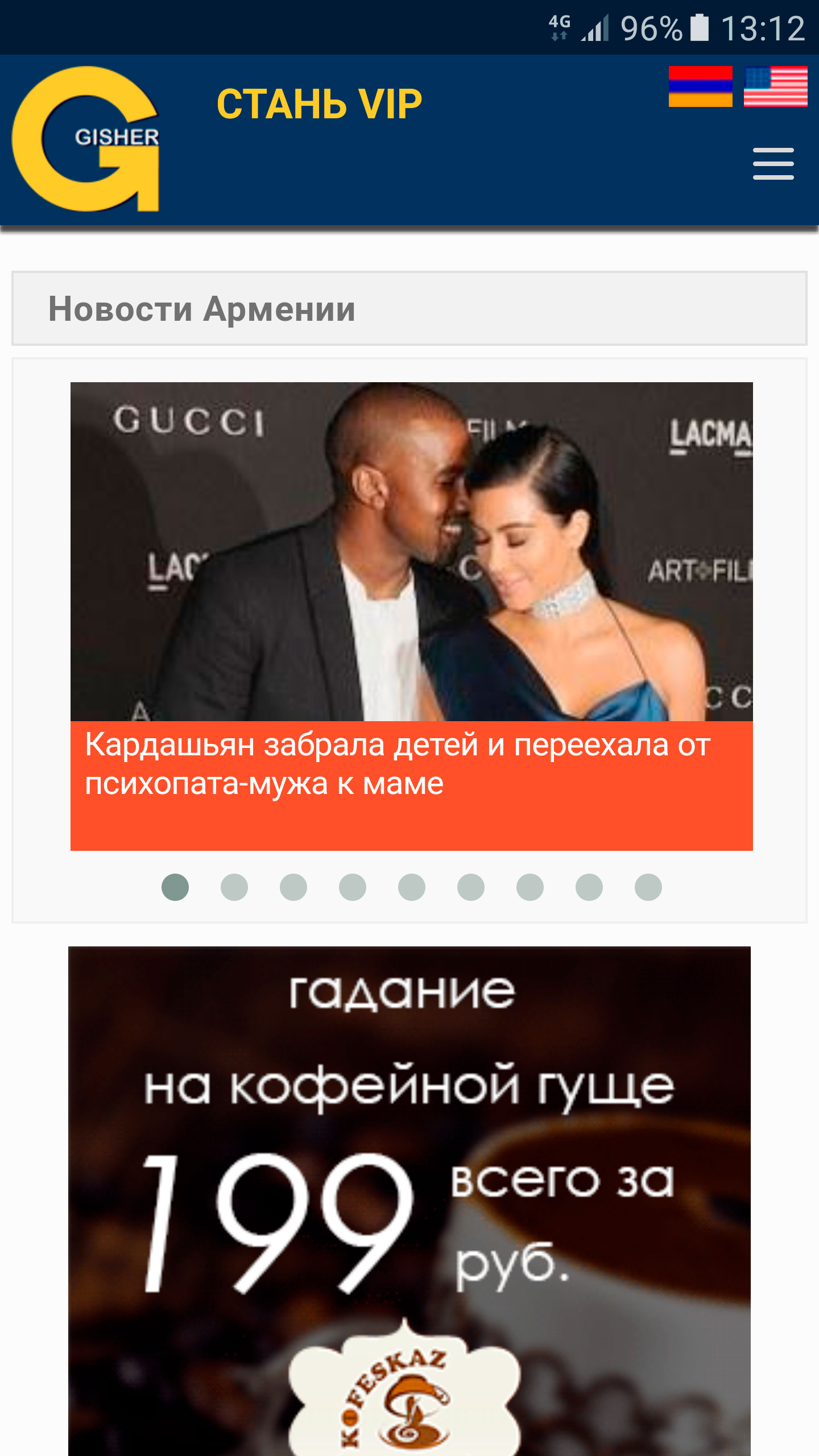
Task: Switch language to Armenian flag
Action: 700,86
